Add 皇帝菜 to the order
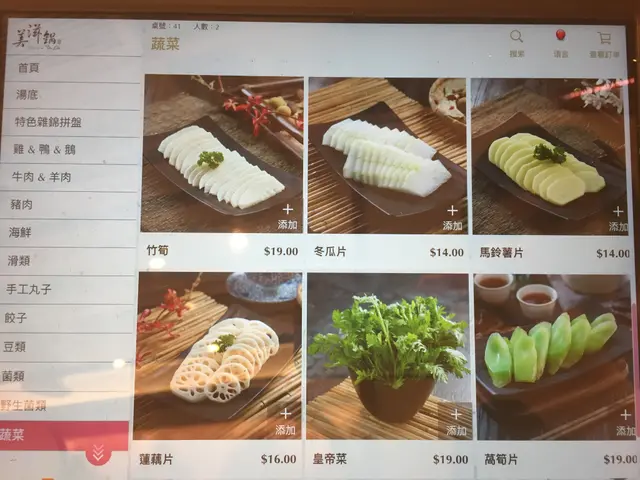 (x=456, y=422)
